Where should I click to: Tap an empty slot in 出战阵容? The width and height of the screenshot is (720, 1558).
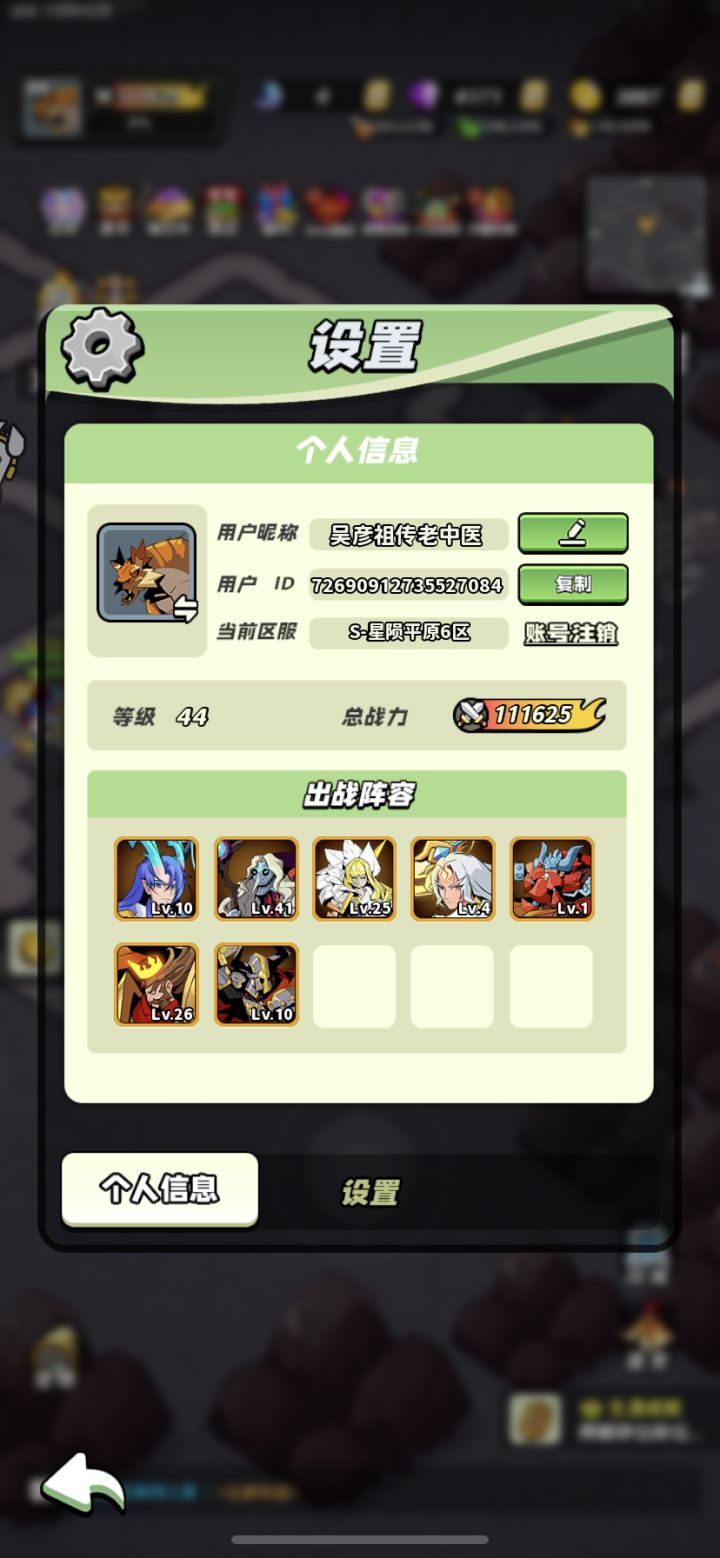(353, 985)
